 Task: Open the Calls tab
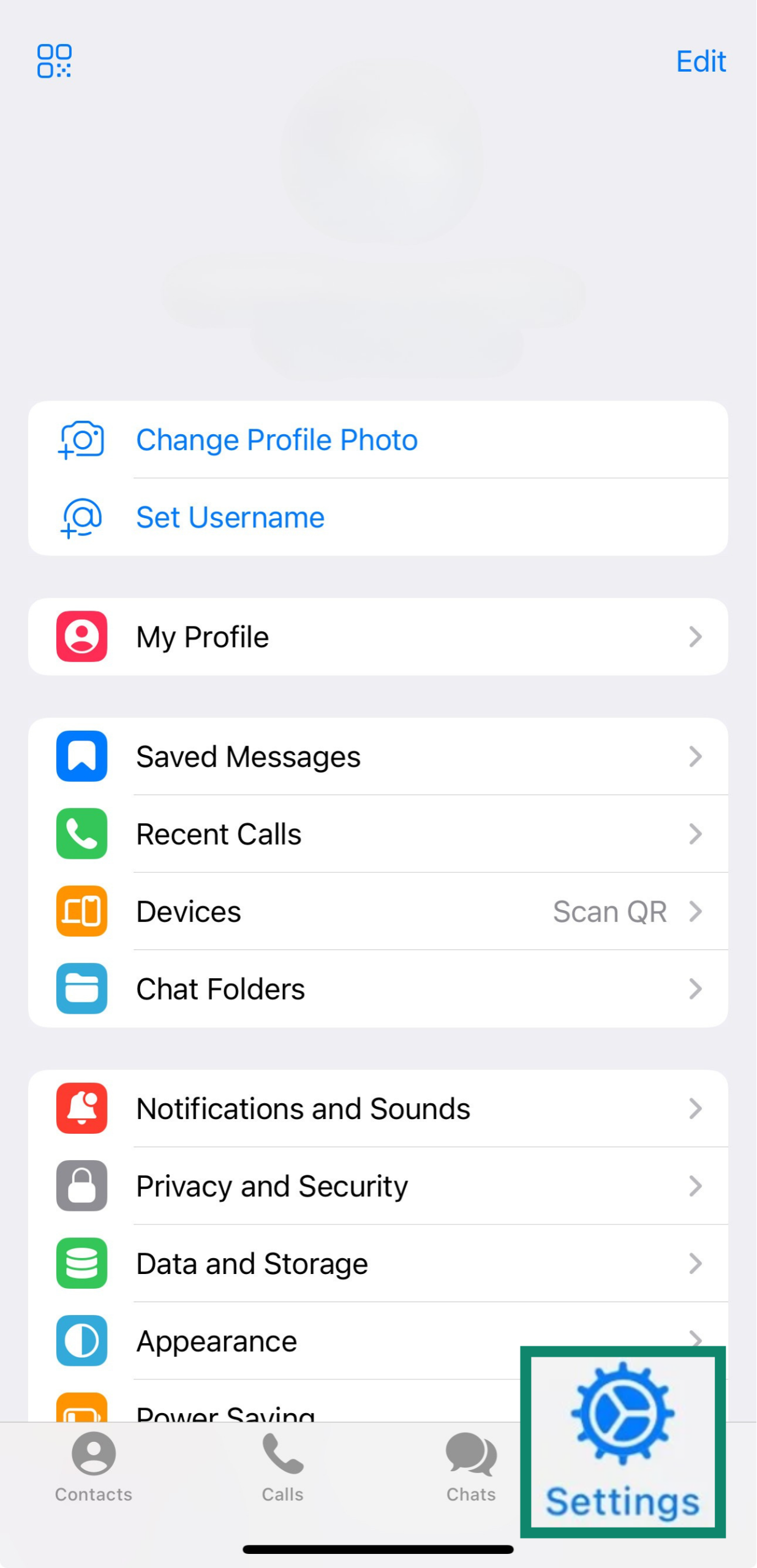click(281, 1470)
